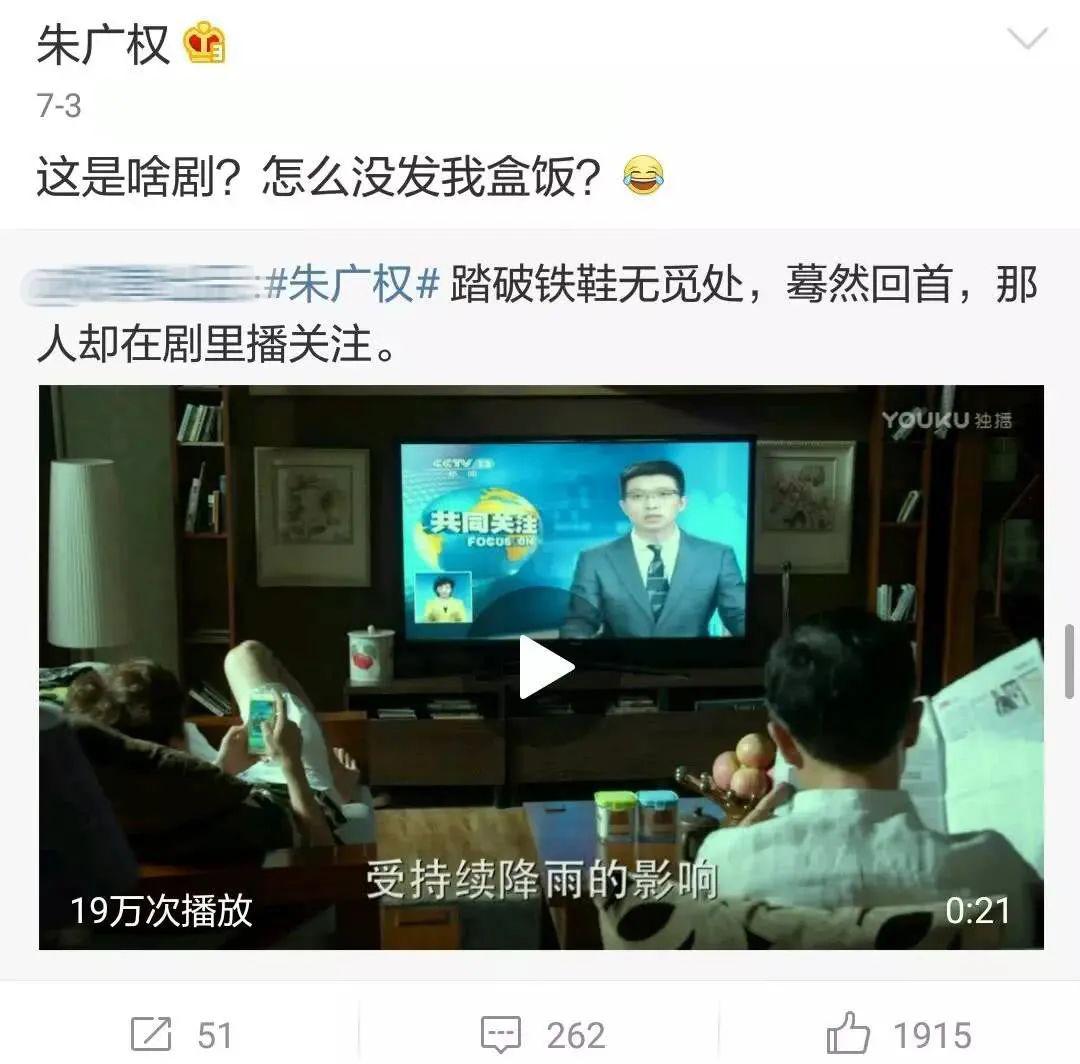Repost this post with 51 shares
This screenshot has height=1064, width=1080.
[182, 1035]
